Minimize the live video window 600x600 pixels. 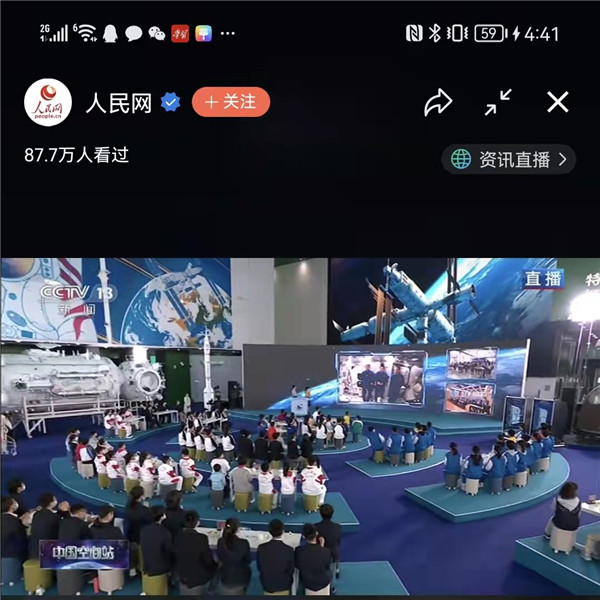[498, 102]
